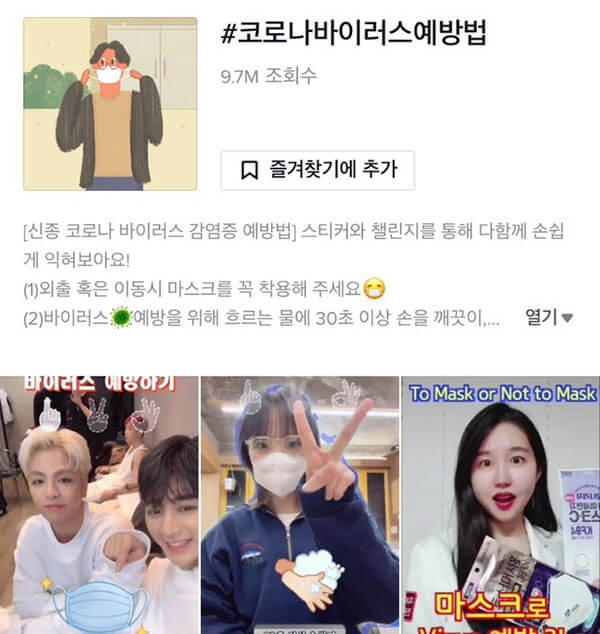Open the To Mask or Not to Mask video
This screenshot has height=634, width=600.
coord(500,505)
